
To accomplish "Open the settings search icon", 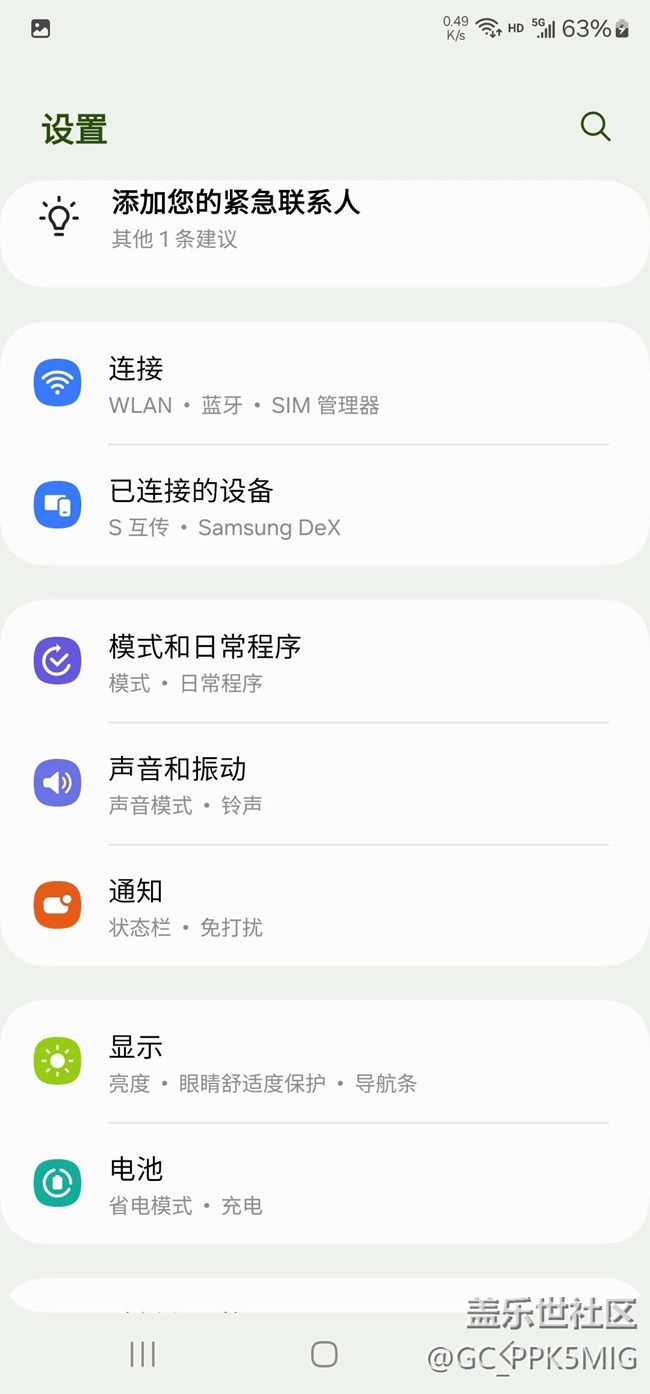I will click(x=595, y=127).
